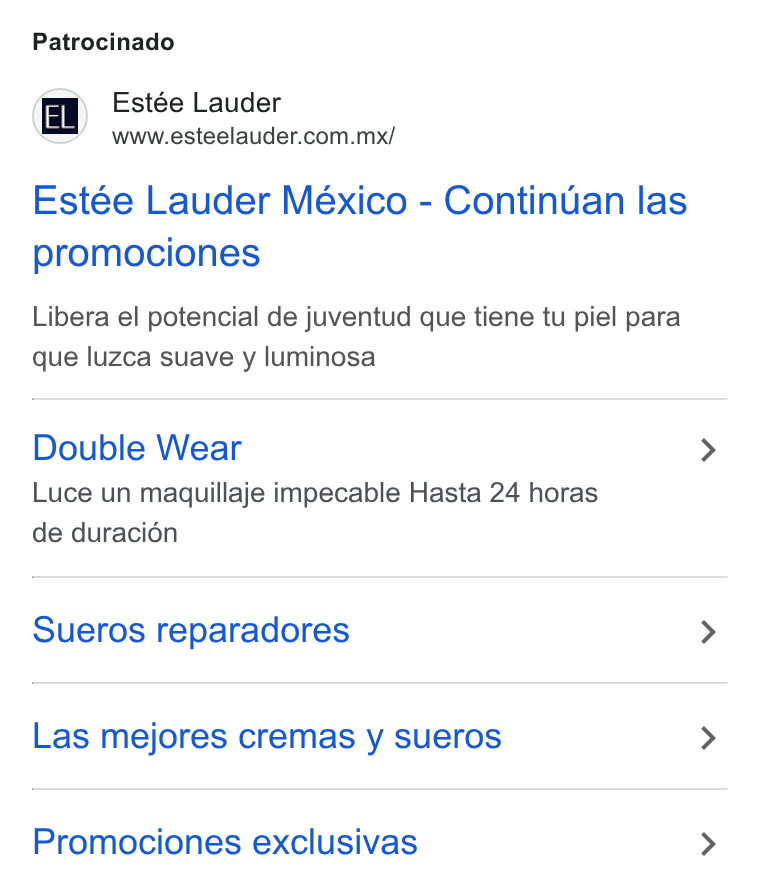The image size is (760, 894).
Task: Open Promociones exclusivas
Action: [380, 842]
